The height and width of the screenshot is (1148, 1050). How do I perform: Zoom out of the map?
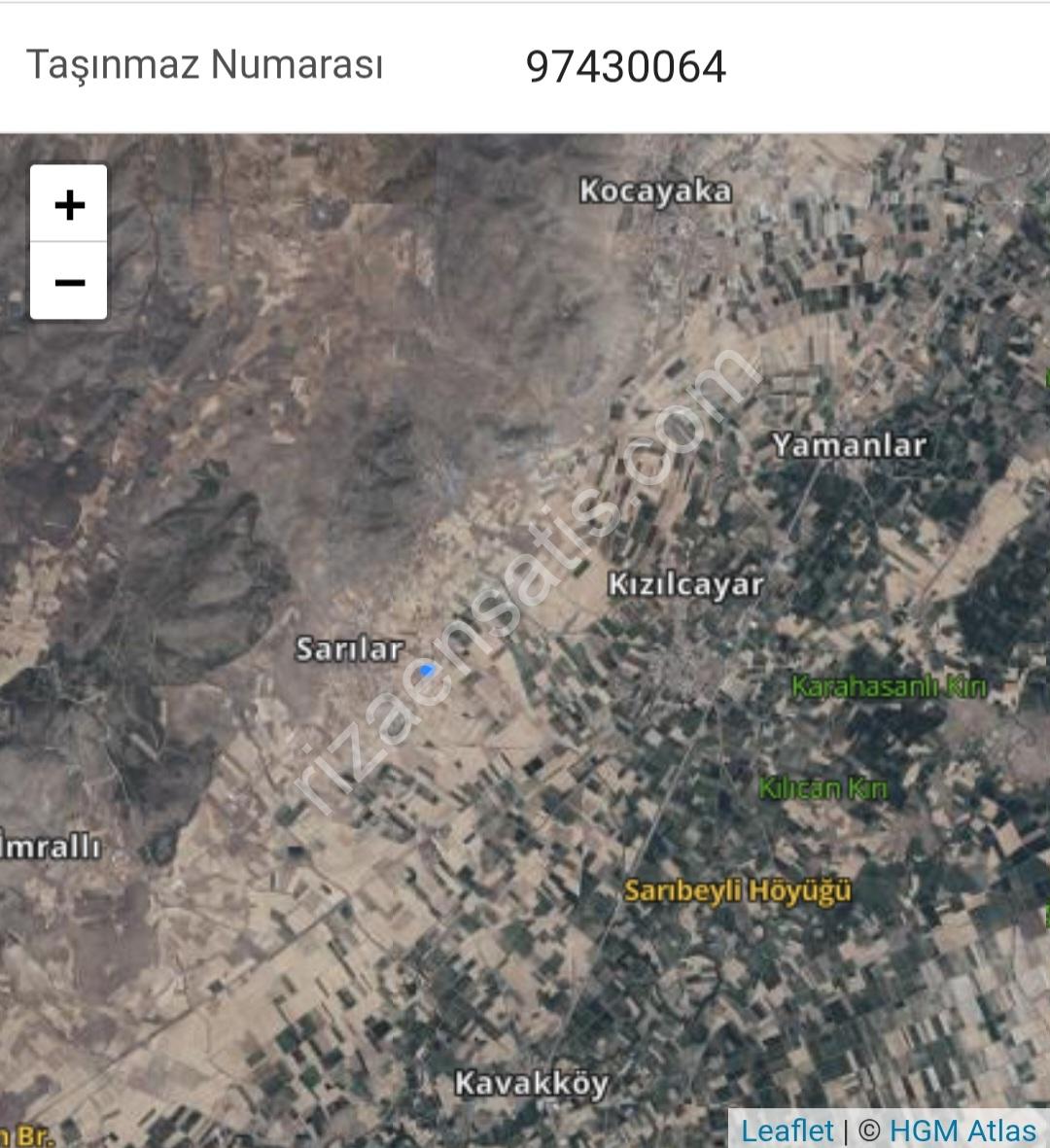pyautogui.click(x=69, y=282)
